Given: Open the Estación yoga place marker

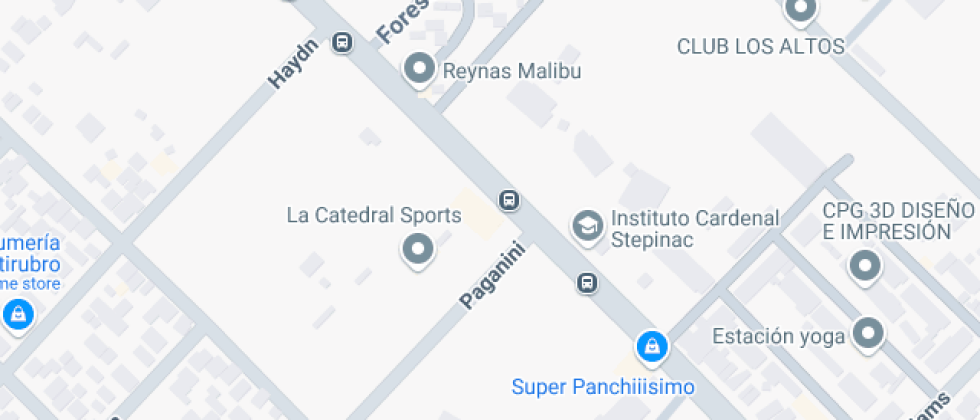Looking at the screenshot, I should pyautogui.click(x=869, y=334).
